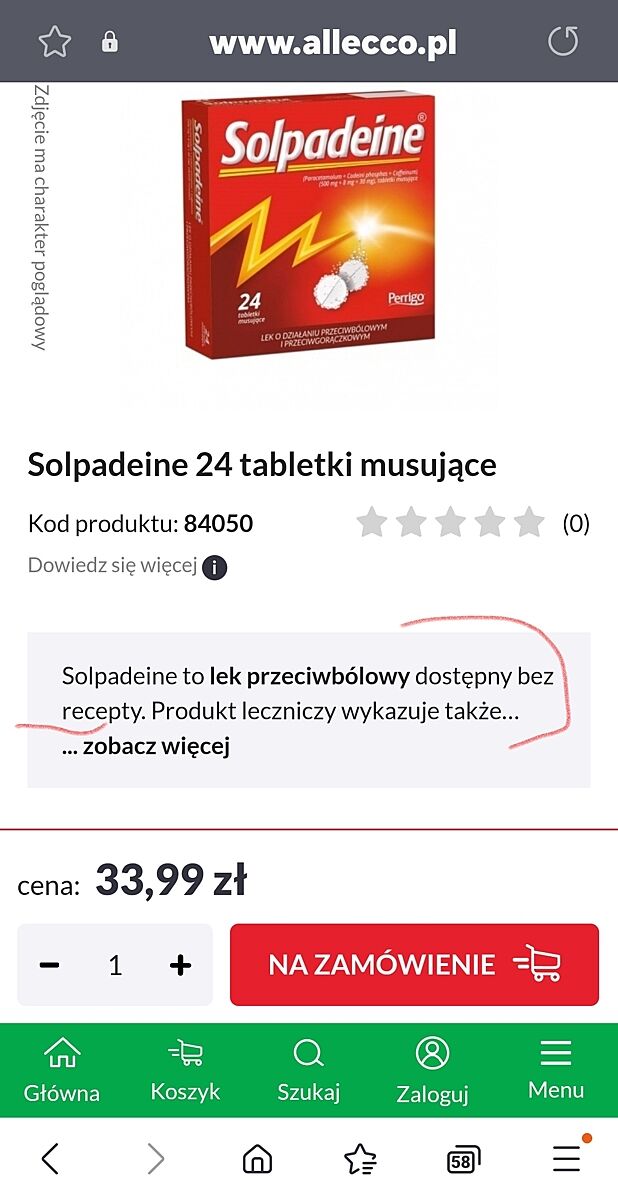Screen dimensions: 618x1200
Task: Expand description via zobacz więcej
Action: tap(146, 746)
